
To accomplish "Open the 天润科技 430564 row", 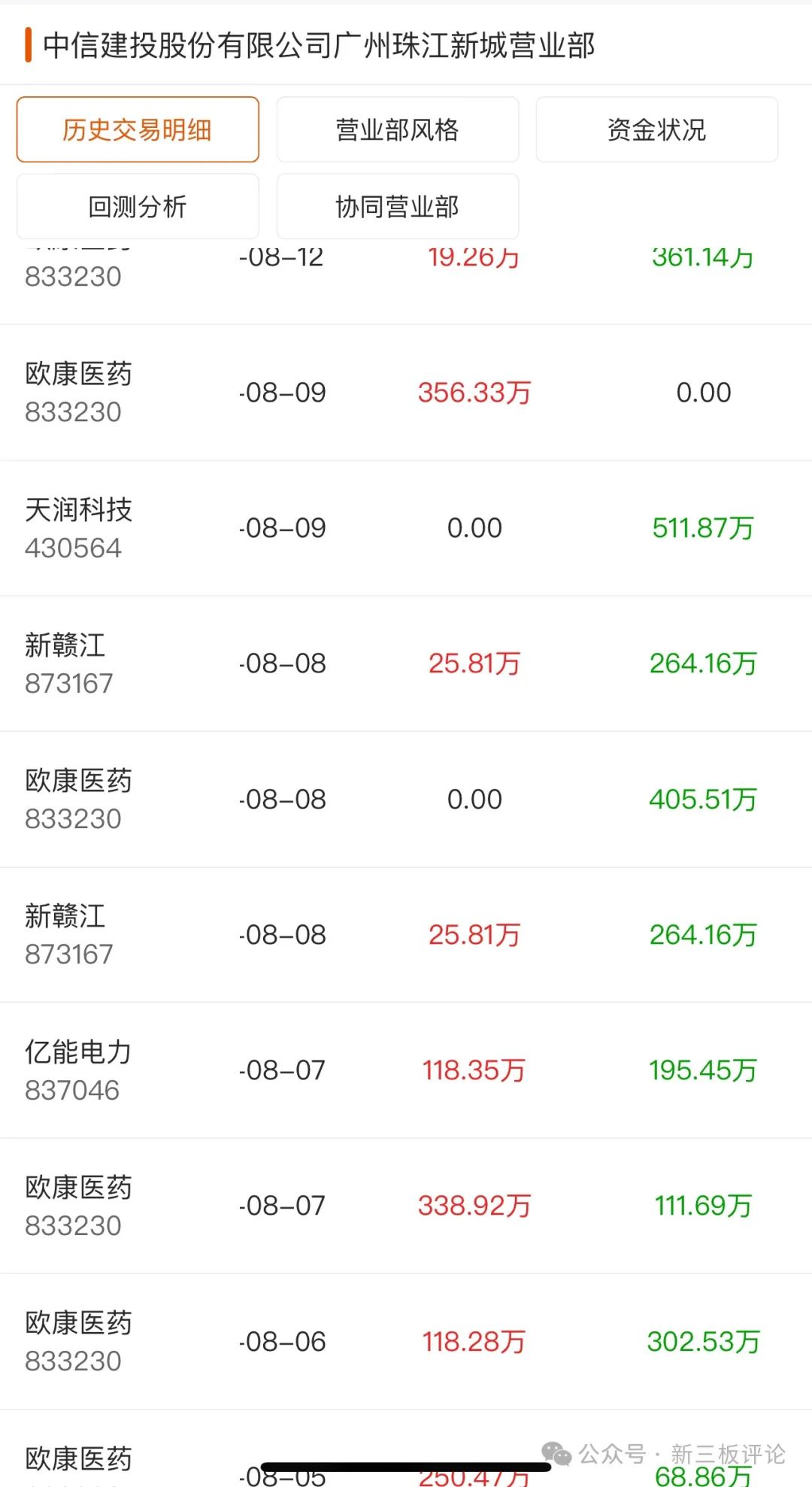I will (x=406, y=528).
